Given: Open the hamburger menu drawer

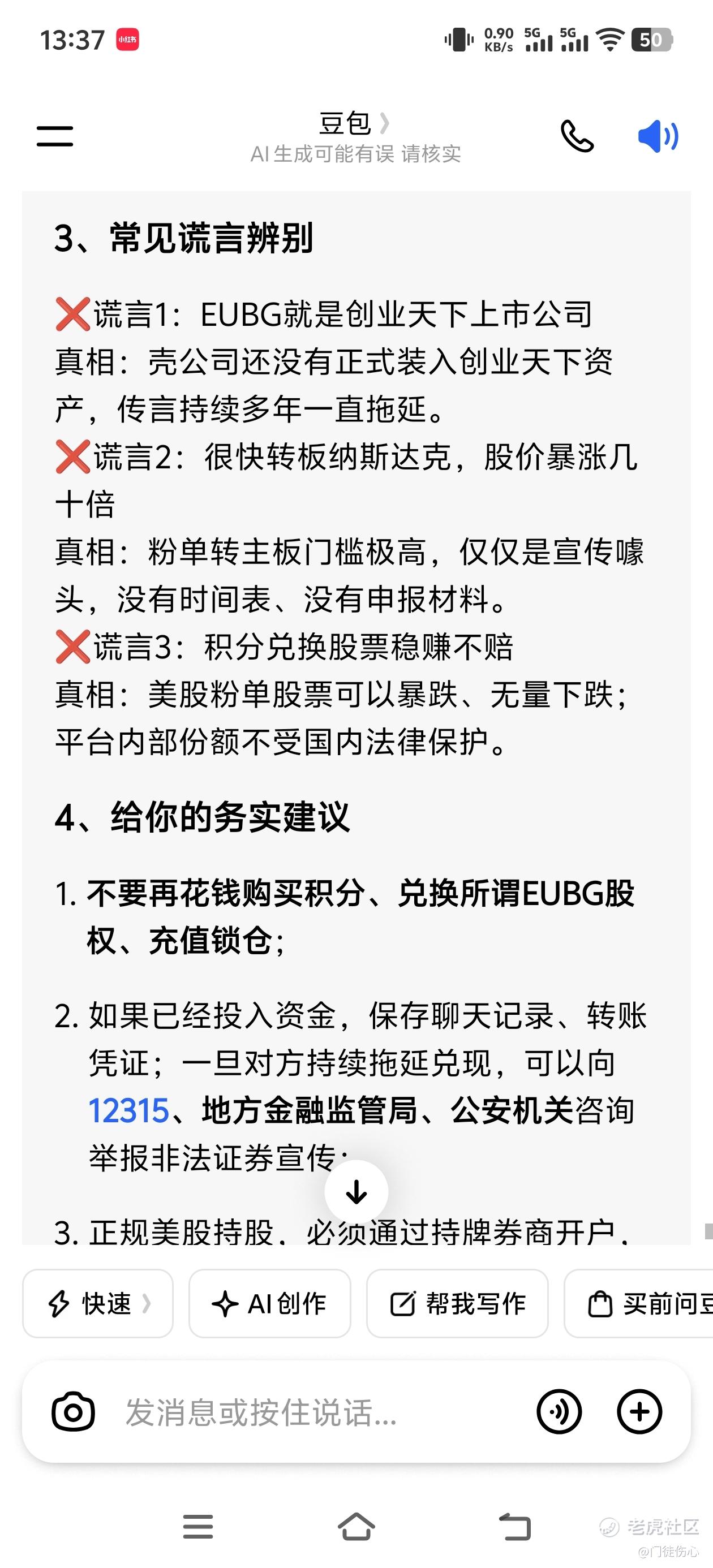Looking at the screenshot, I should click(55, 136).
